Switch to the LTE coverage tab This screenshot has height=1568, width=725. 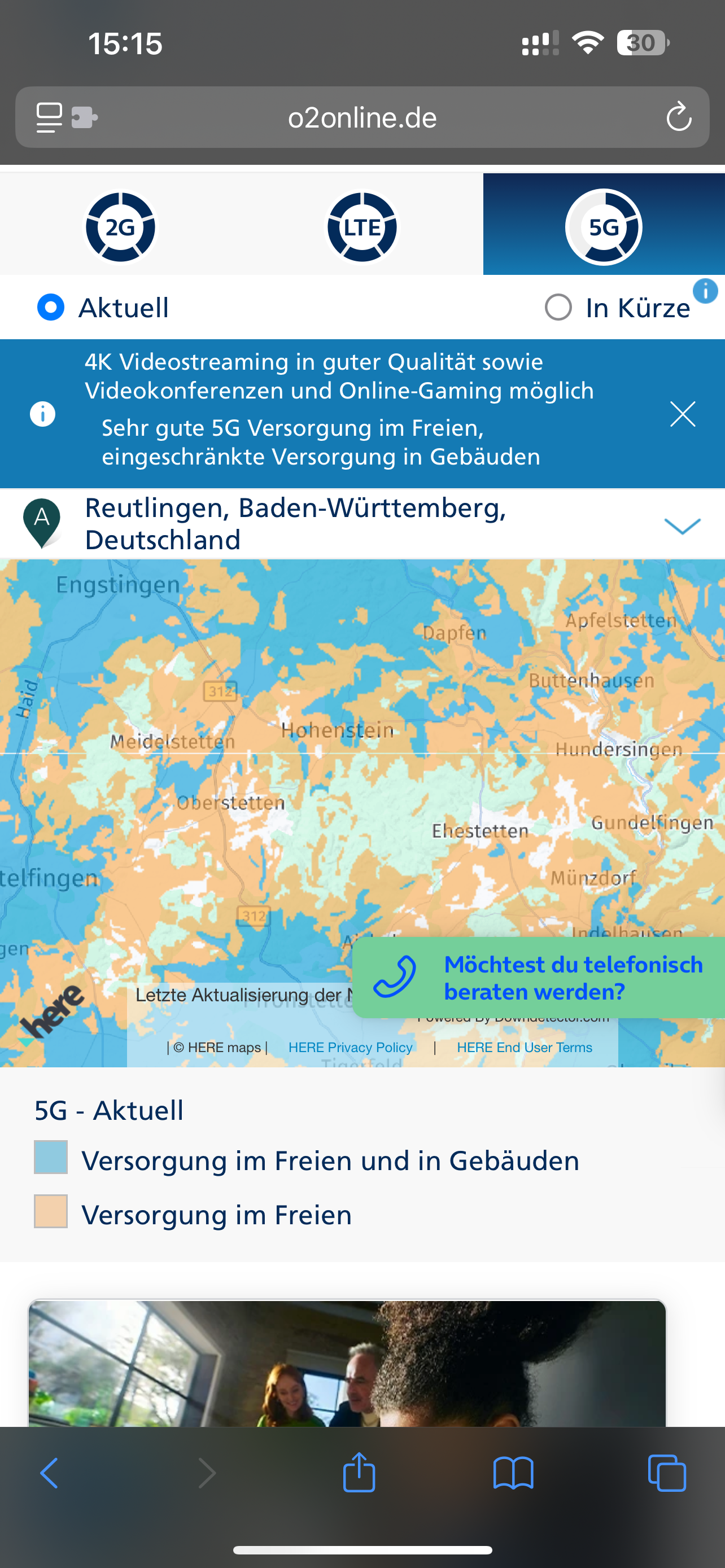362,226
